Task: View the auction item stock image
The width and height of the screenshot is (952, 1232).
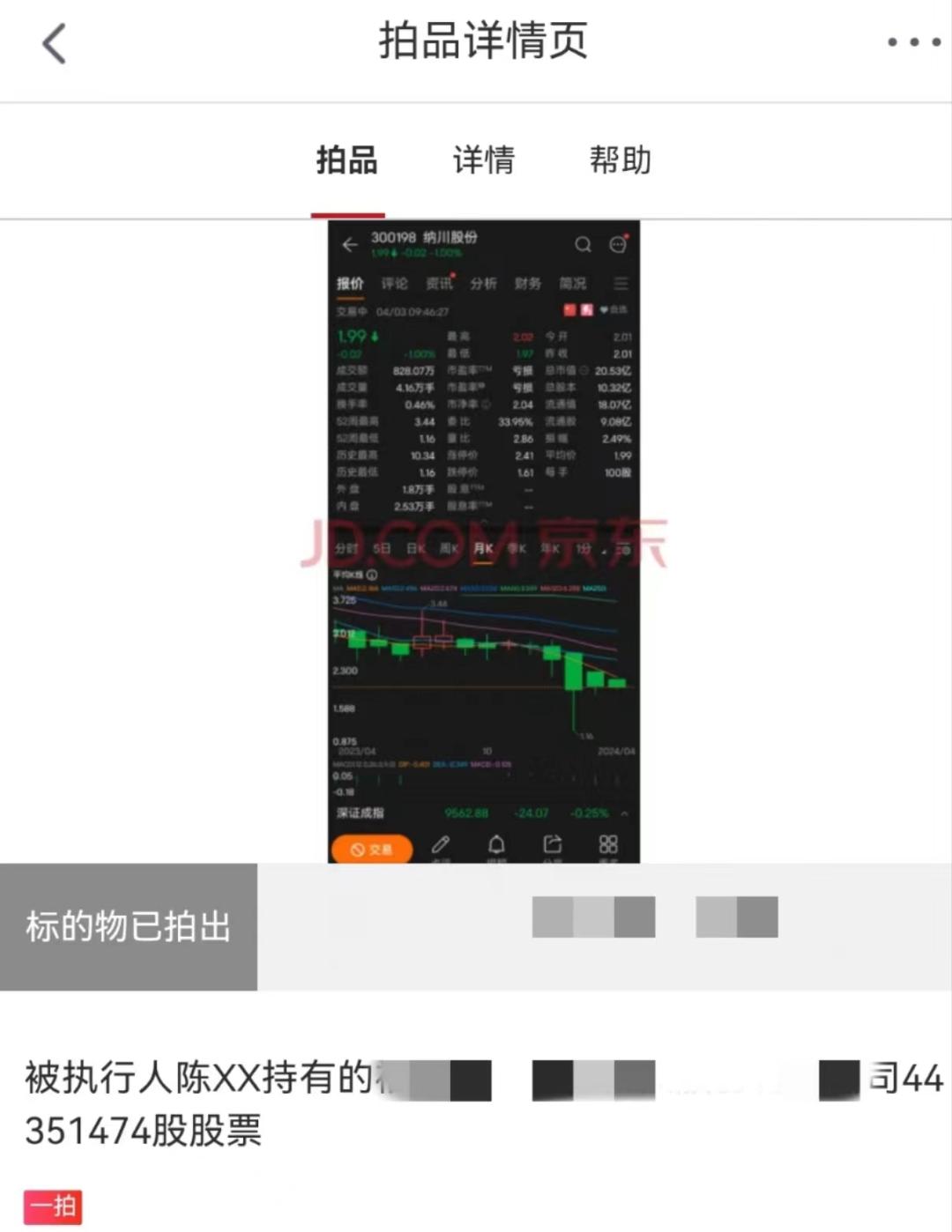Action: click(483, 540)
